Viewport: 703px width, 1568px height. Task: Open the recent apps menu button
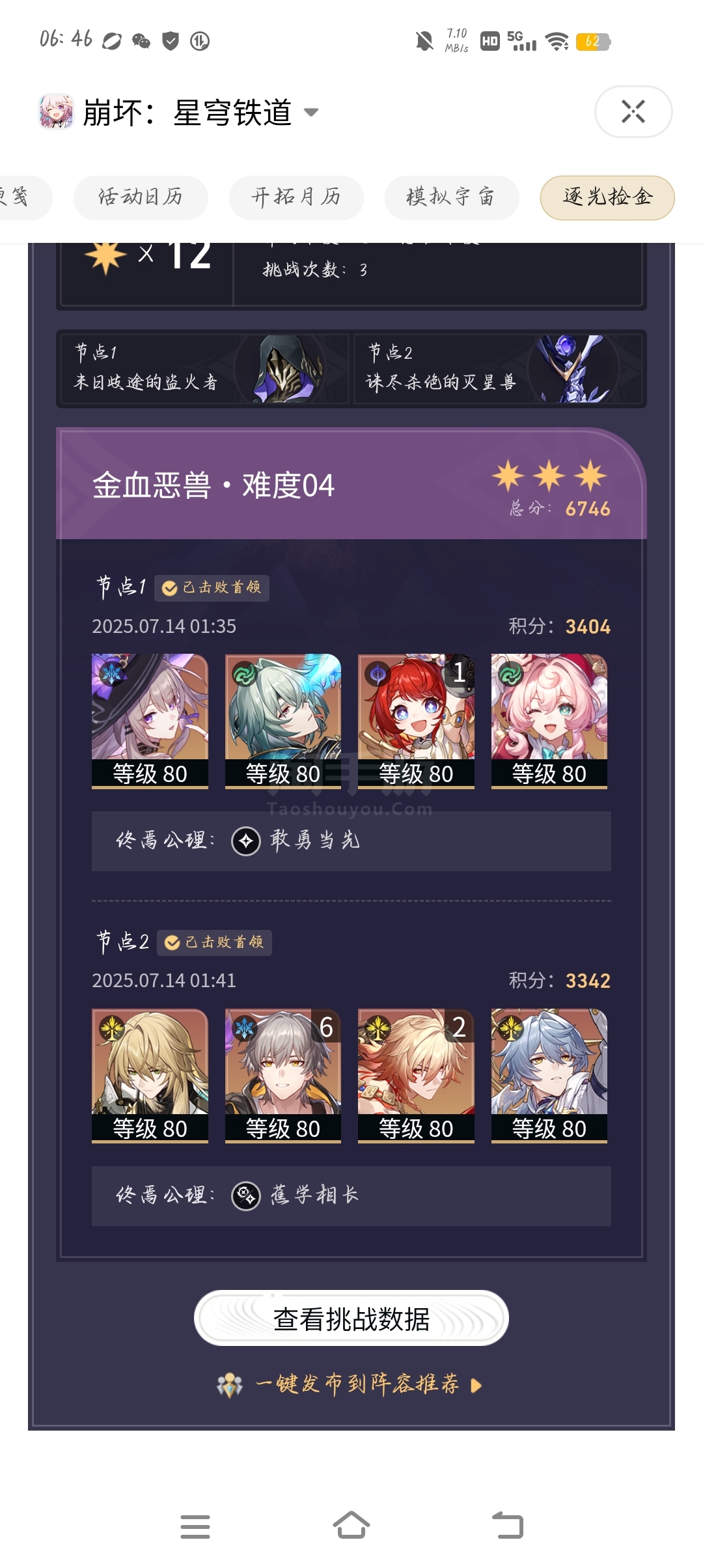[195, 1526]
